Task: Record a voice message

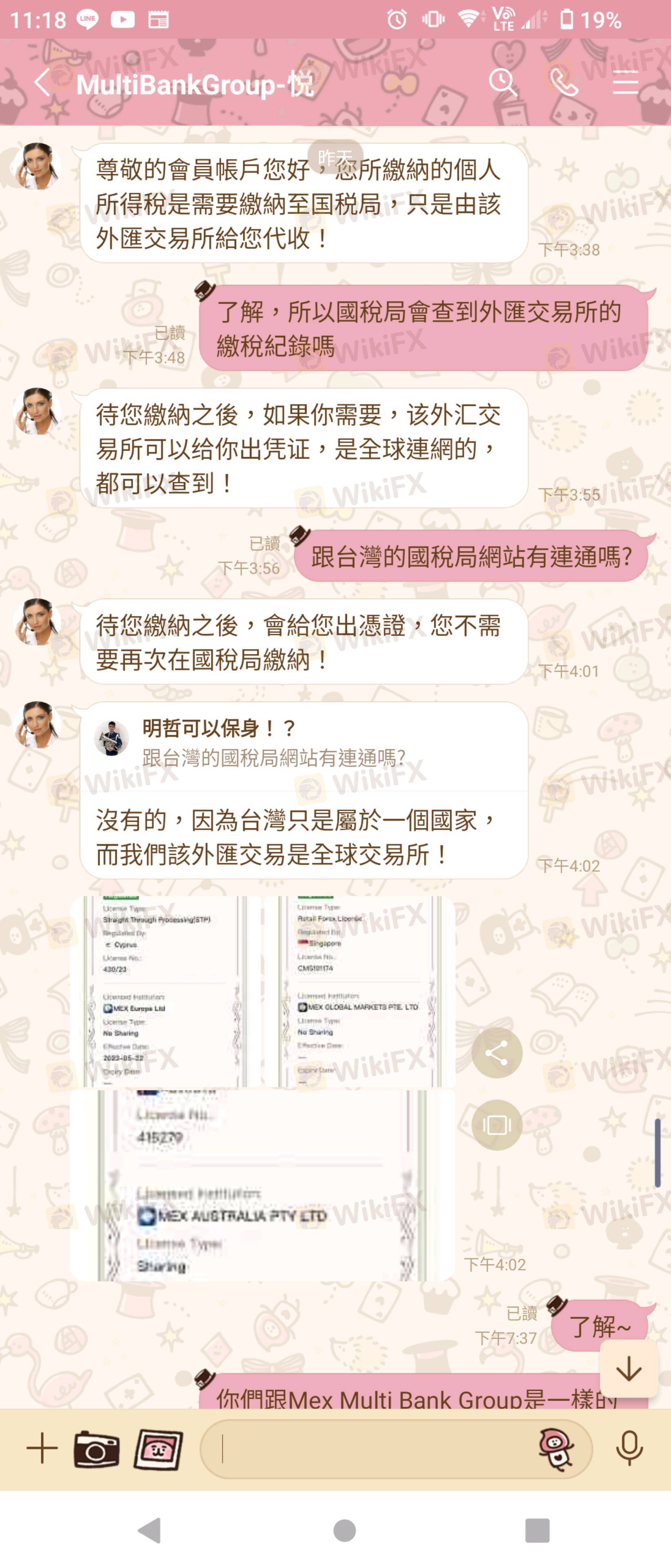Action: pyautogui.click(x=629, y=1449)
